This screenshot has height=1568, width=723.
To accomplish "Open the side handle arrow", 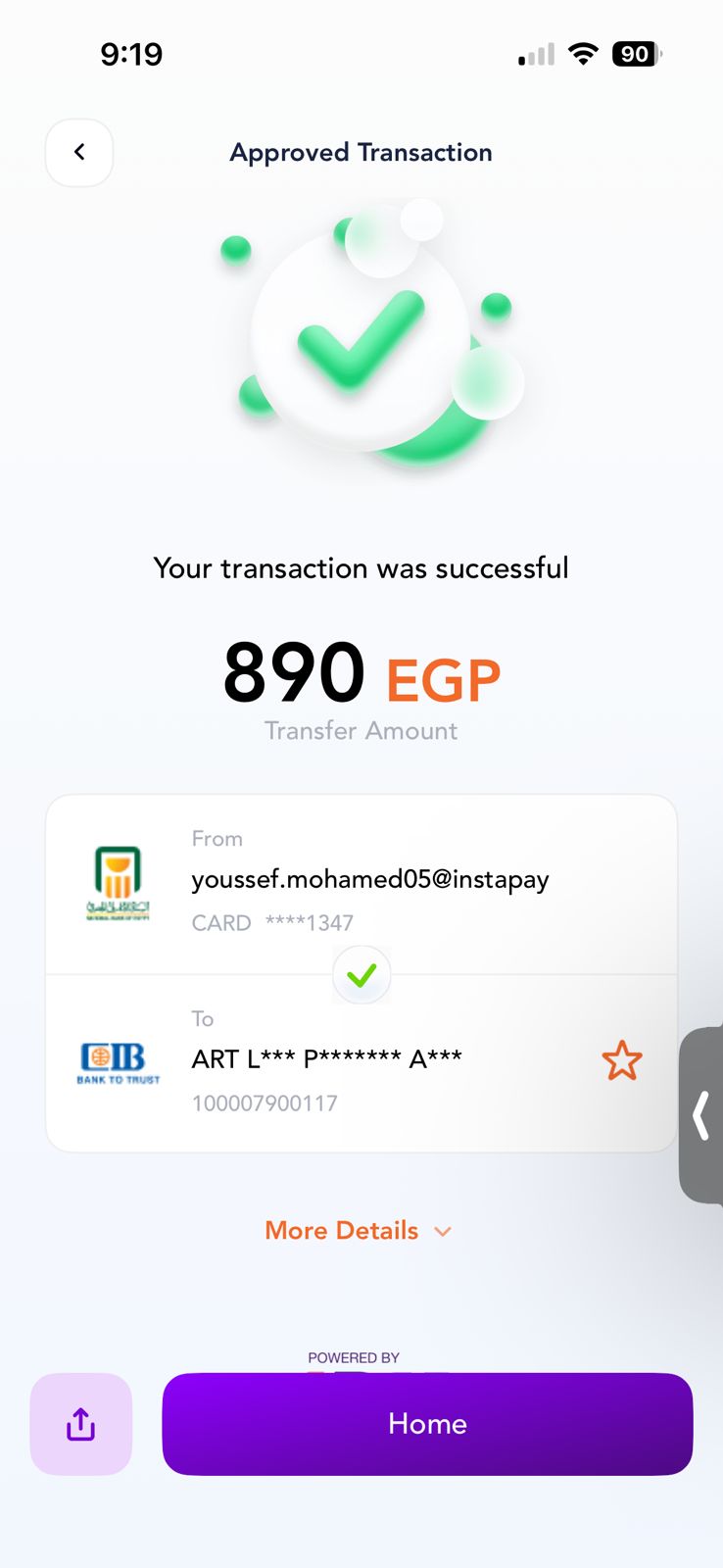I will click(701, 1115).
